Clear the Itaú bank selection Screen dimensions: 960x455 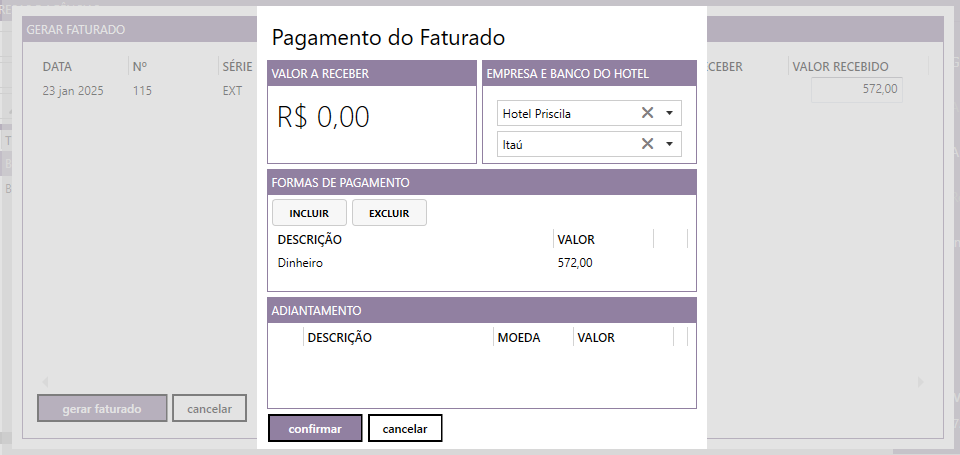[647, 144]
